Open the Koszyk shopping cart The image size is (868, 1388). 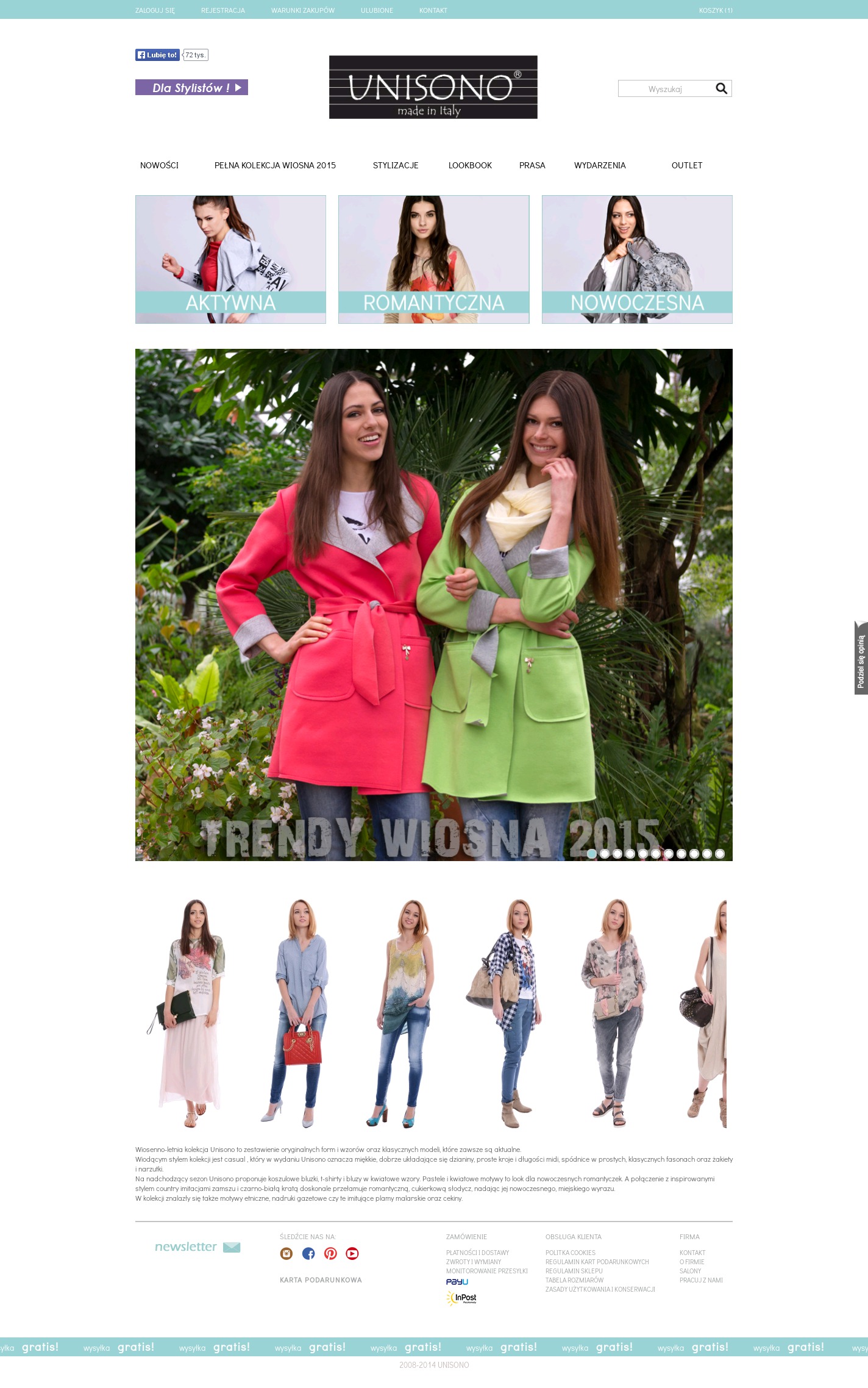coord(715,10)
